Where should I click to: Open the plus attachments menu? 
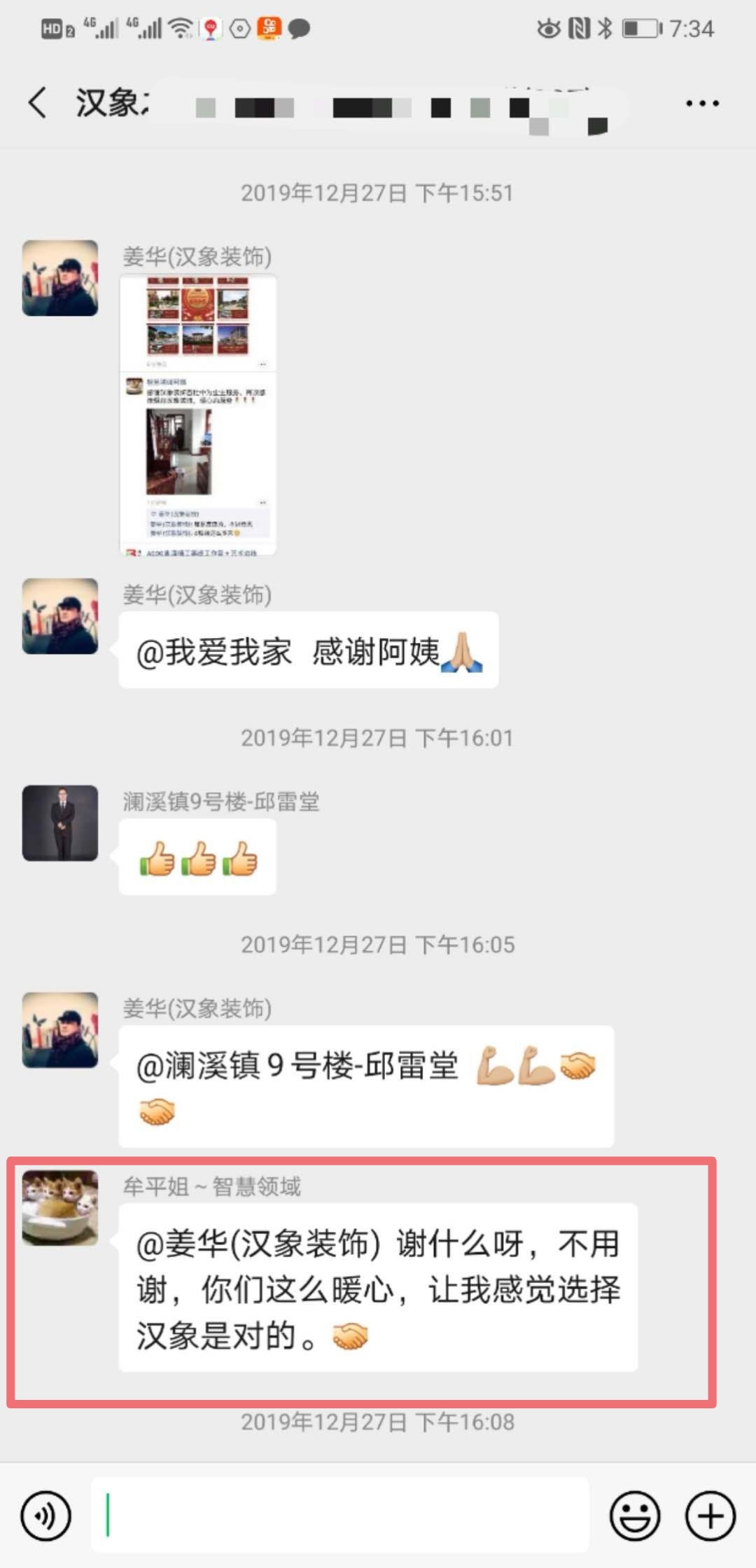(x=710, y=1516)
